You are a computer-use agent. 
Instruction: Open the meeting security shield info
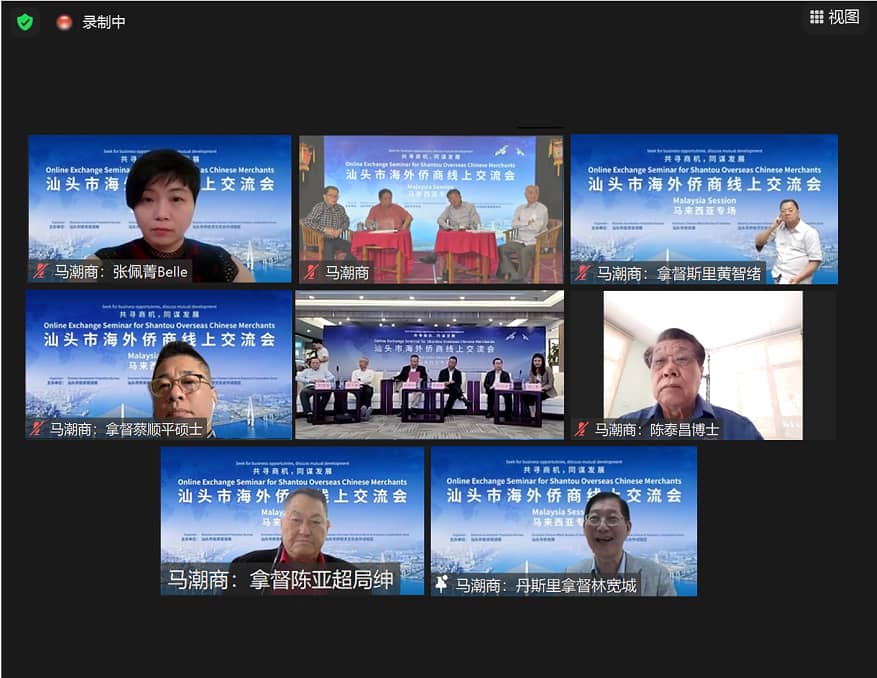[x=25, y=21]
